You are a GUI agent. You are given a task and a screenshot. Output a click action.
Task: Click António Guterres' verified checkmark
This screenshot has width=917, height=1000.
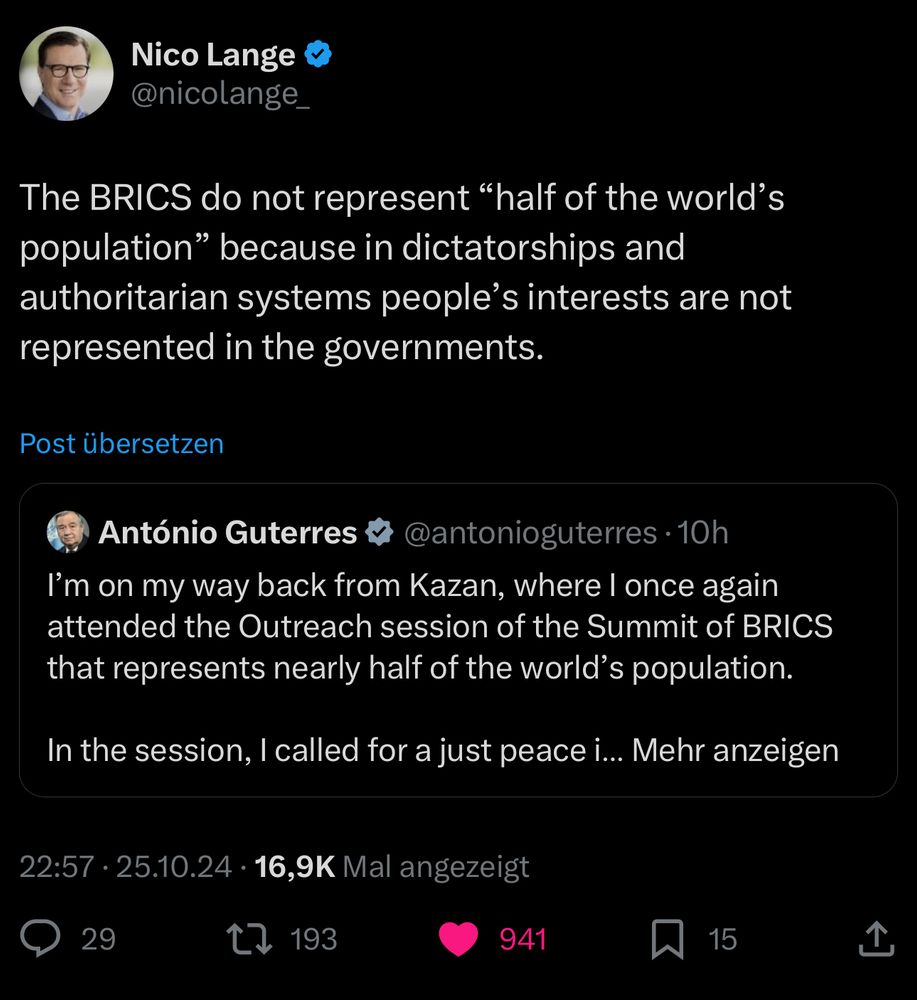[377, 533]
